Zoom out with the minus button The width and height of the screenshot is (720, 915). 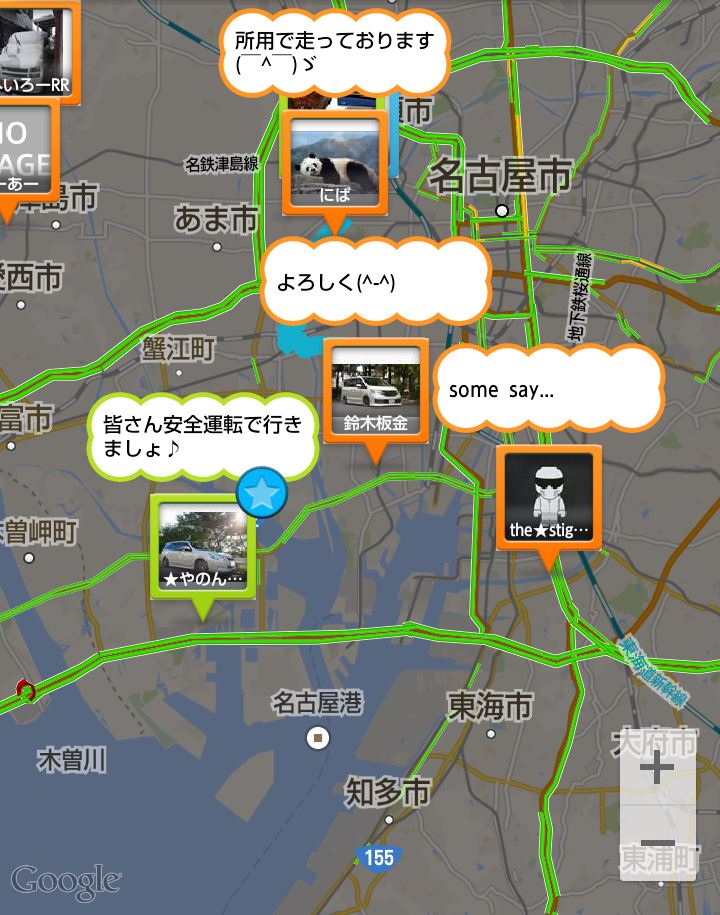coord(657,844)
